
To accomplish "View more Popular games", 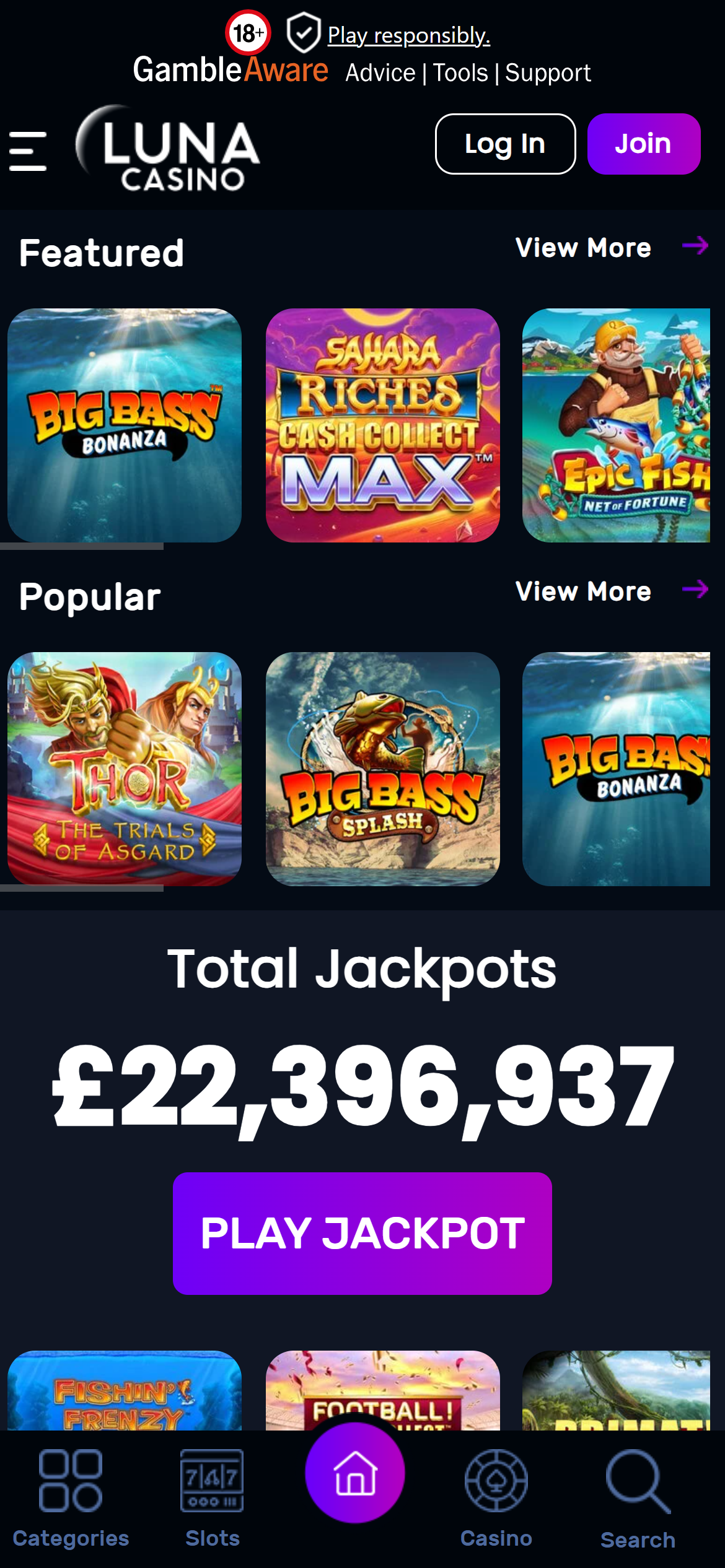I will click(x=611, y=591).
